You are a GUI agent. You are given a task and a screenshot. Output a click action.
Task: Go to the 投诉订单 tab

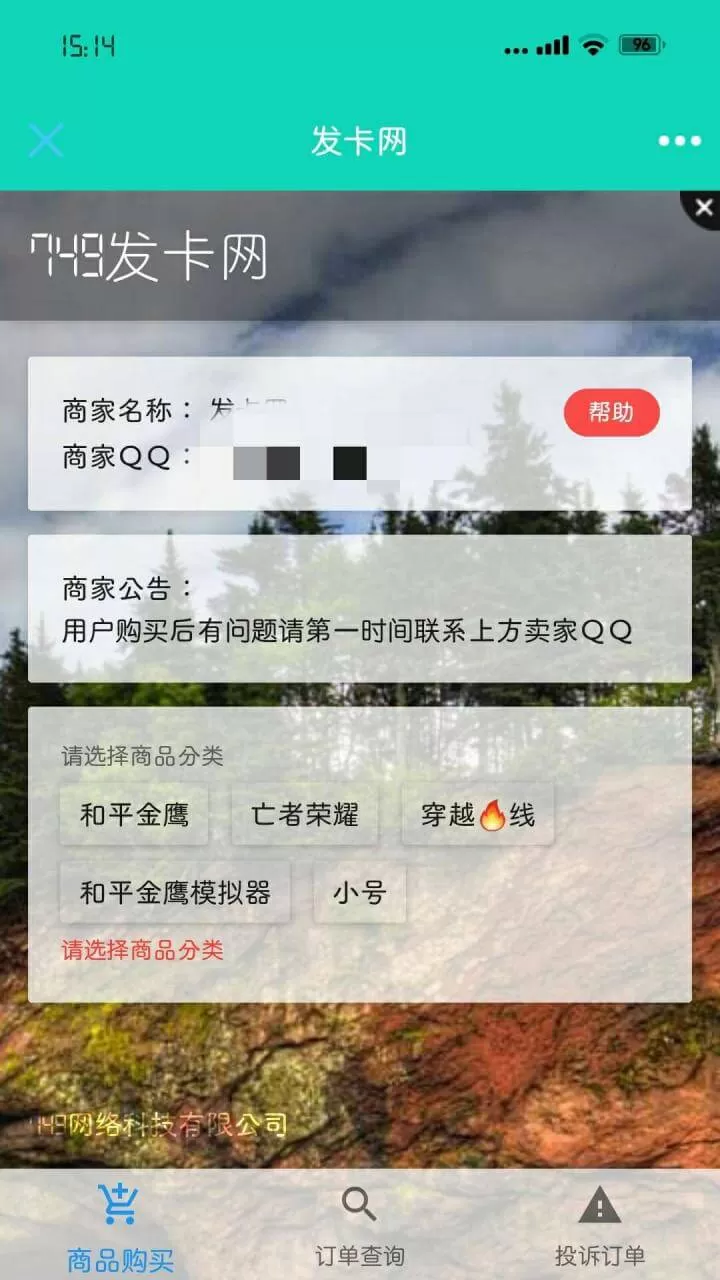pyautogui.click(x=600, y=1227)
